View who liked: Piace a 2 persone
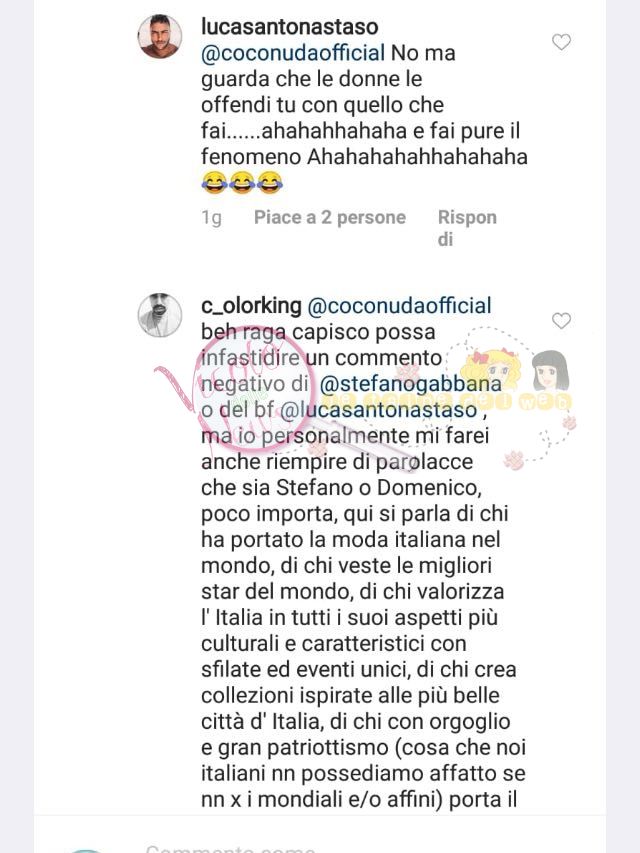640x853 pixels. click(x=329, y=217)
